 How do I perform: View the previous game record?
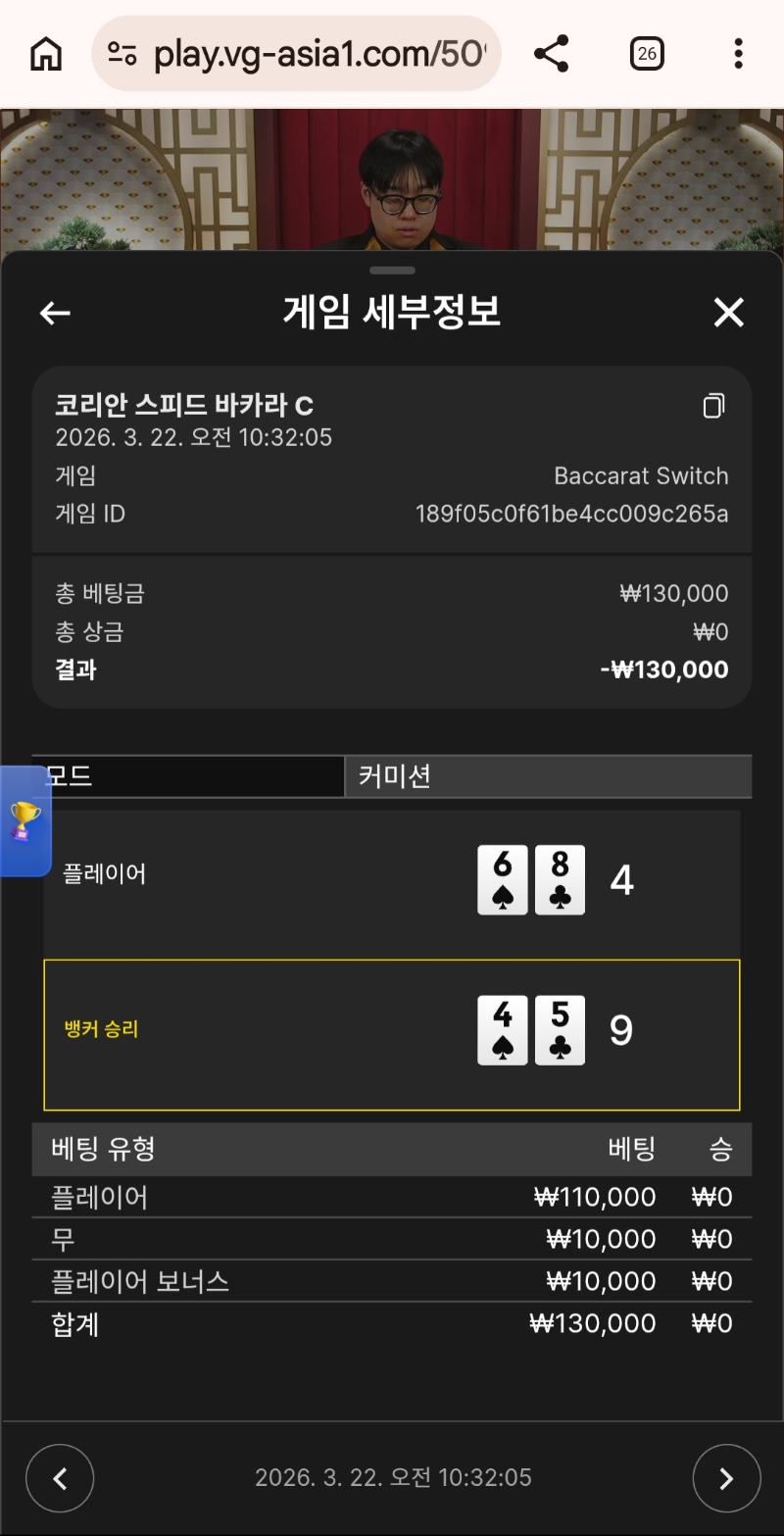pyautogui.click(x=60, y=1478)
